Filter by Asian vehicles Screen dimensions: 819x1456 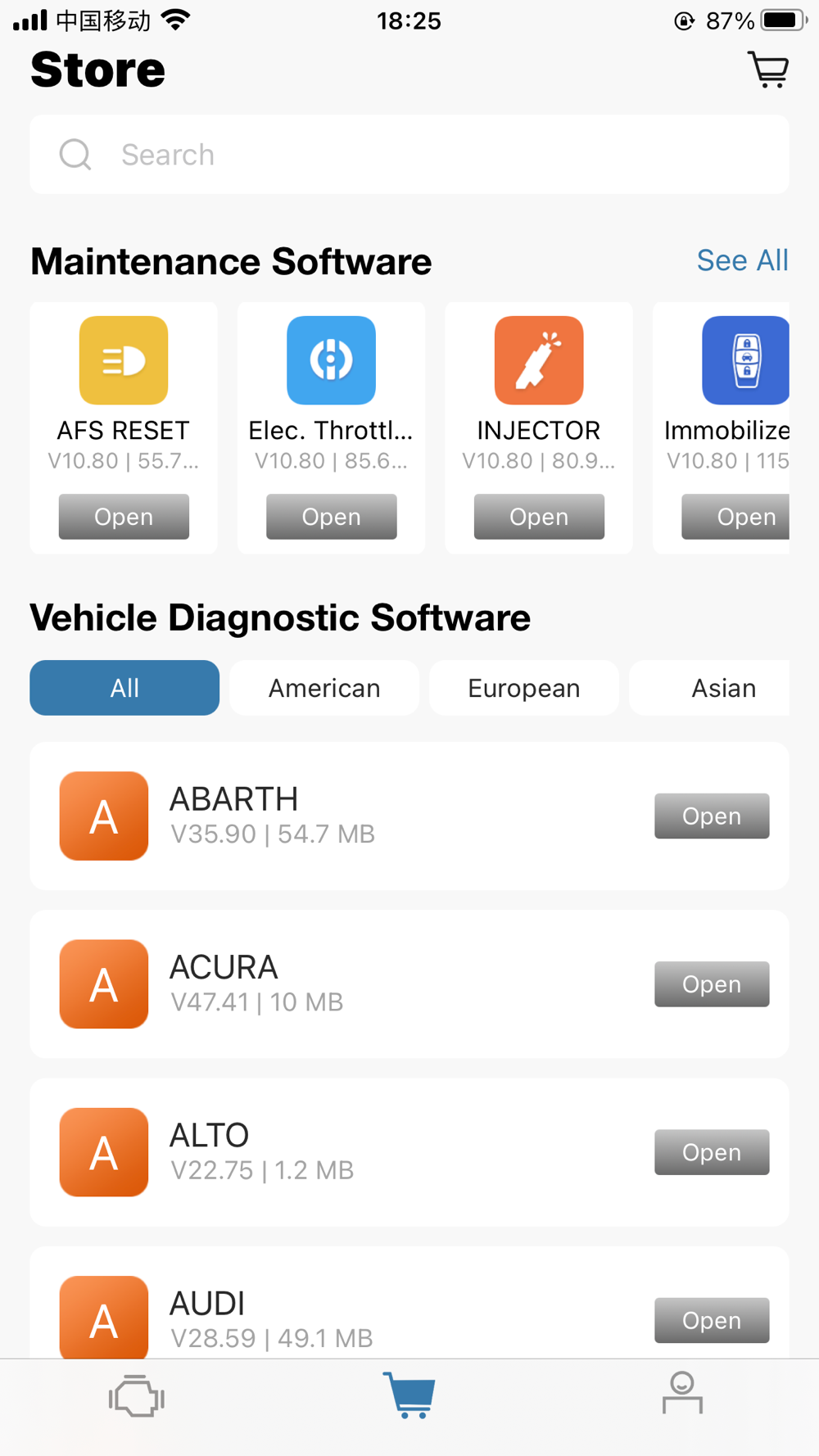click(x=710, y=688)
